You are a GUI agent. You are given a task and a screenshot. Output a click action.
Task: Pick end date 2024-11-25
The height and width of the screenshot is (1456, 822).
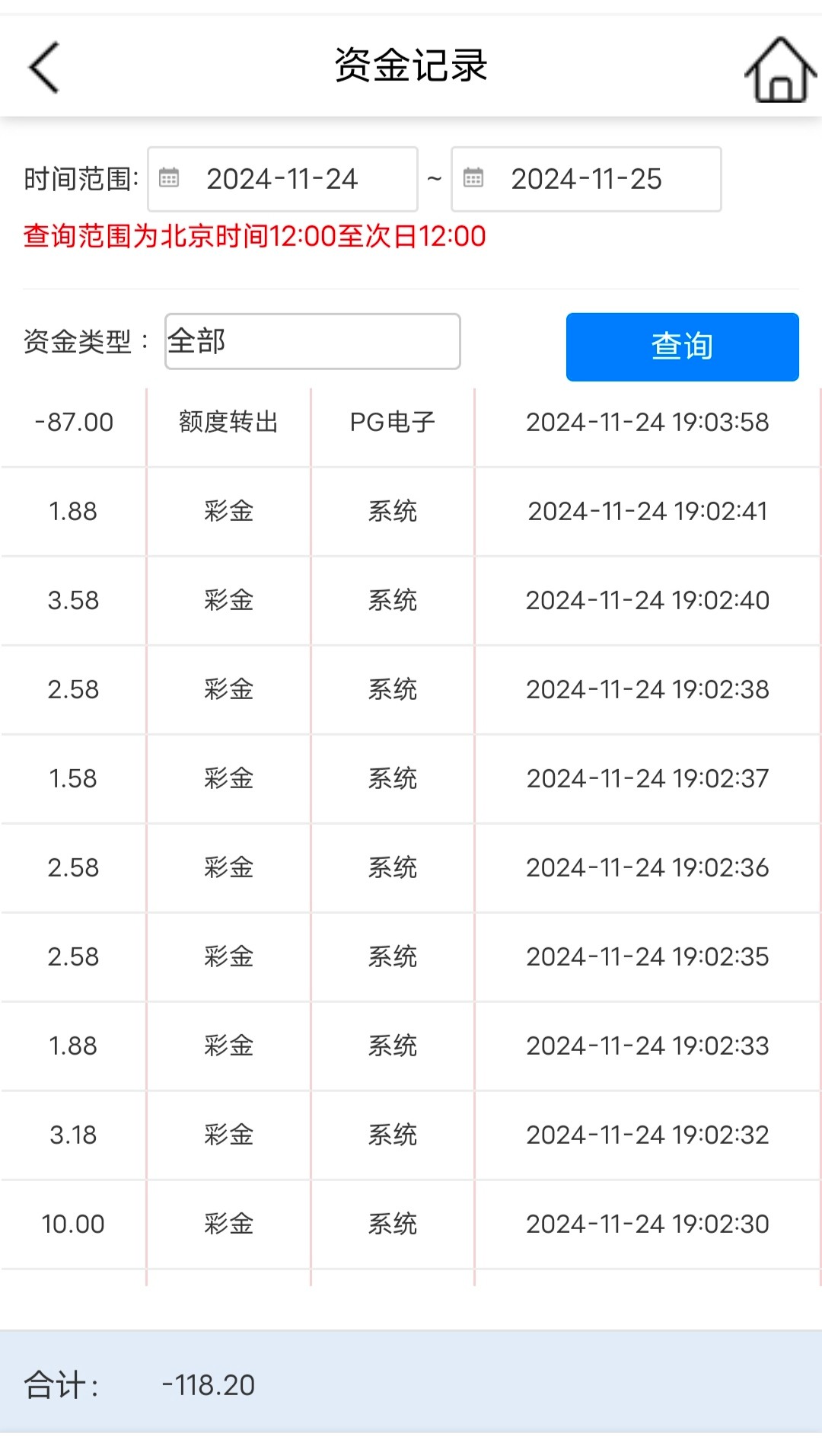point(586,179)
